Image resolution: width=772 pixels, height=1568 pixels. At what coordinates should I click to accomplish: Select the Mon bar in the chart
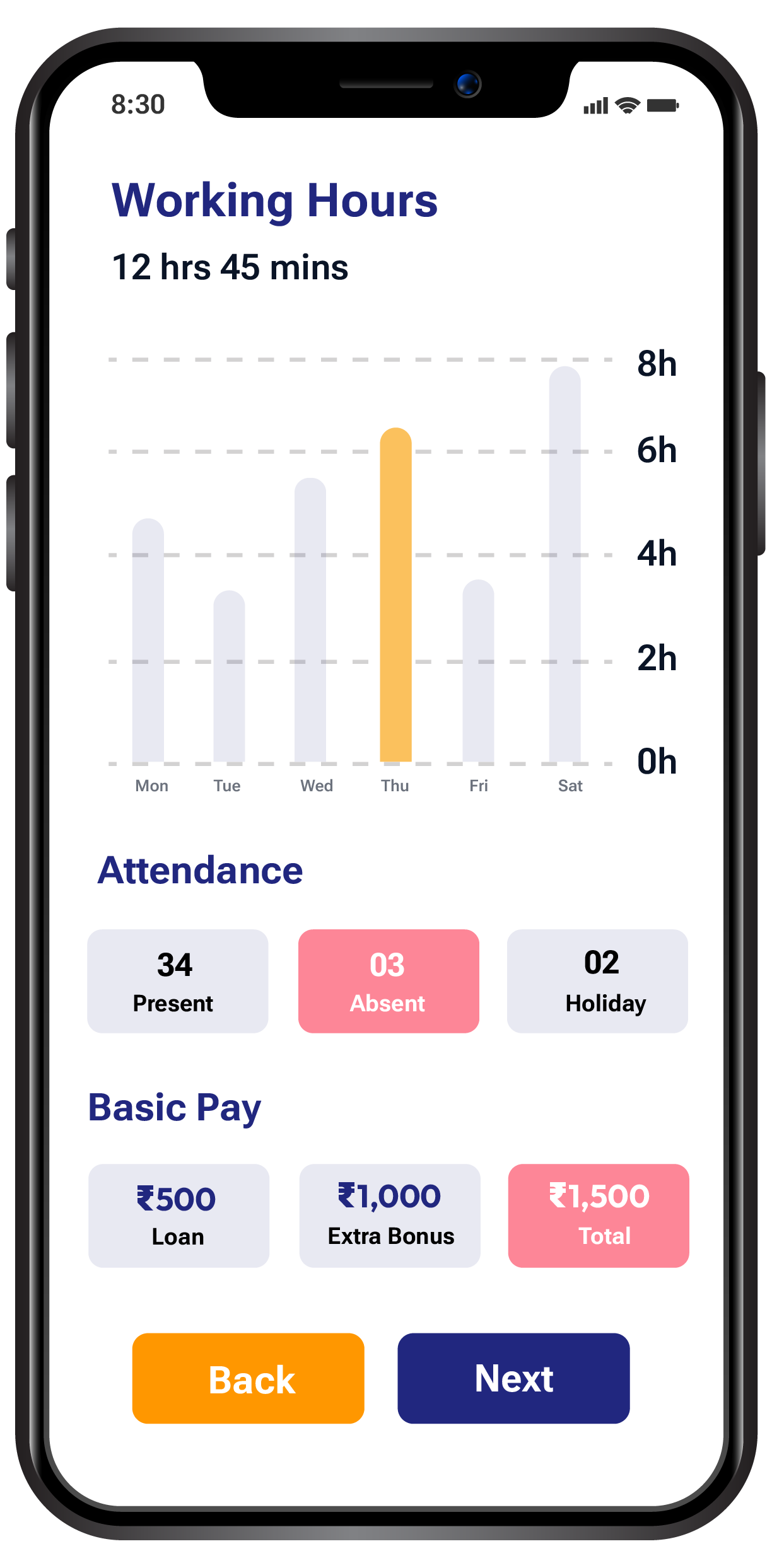point(148,643)
